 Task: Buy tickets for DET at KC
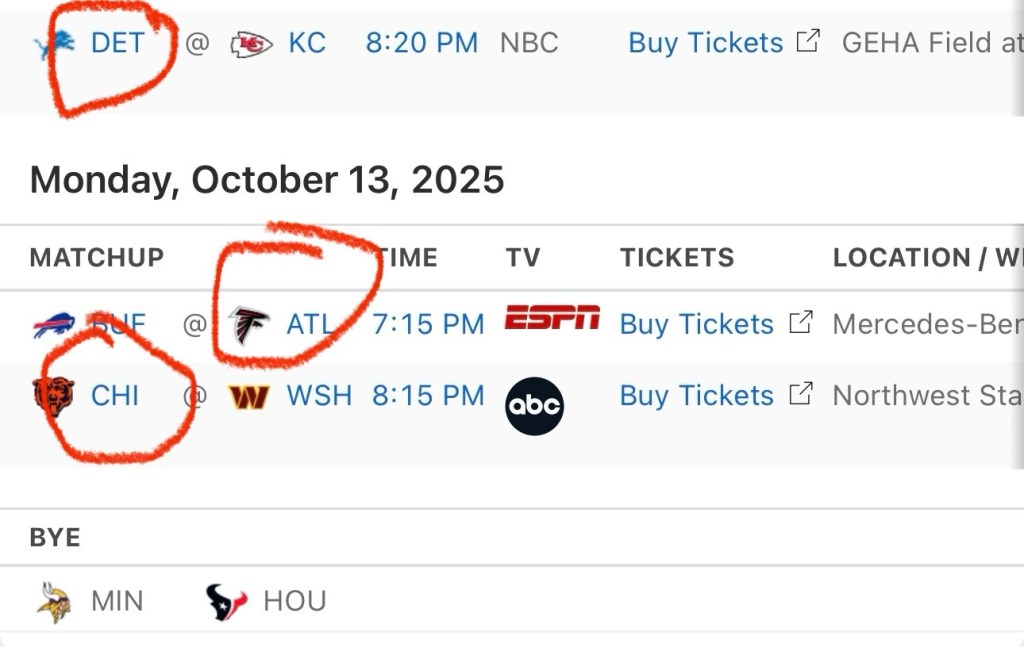tap(705, 43)
